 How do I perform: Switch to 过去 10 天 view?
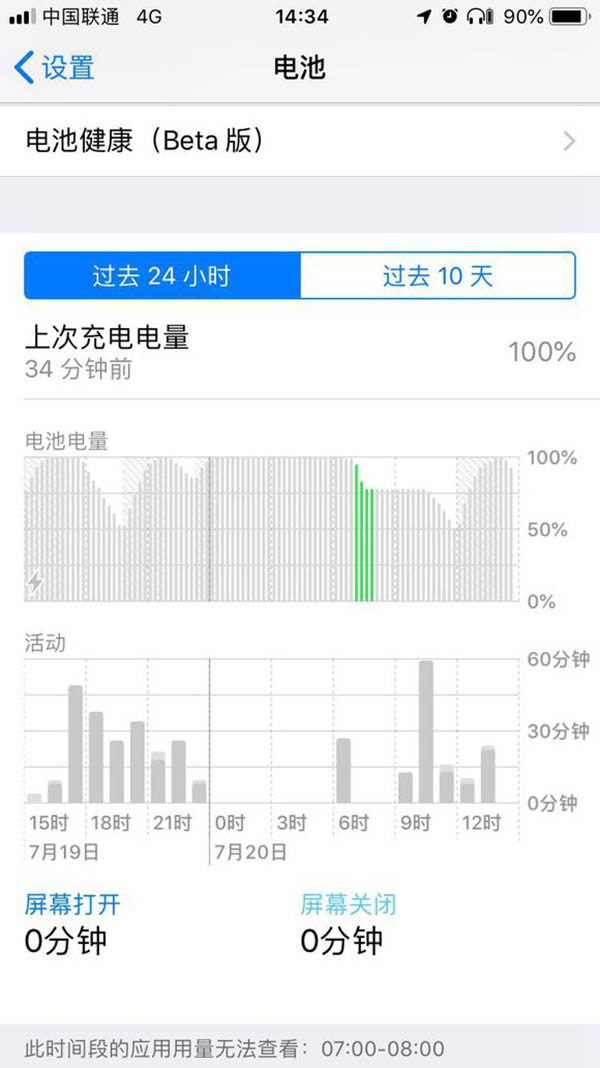[x=438, y=276]
